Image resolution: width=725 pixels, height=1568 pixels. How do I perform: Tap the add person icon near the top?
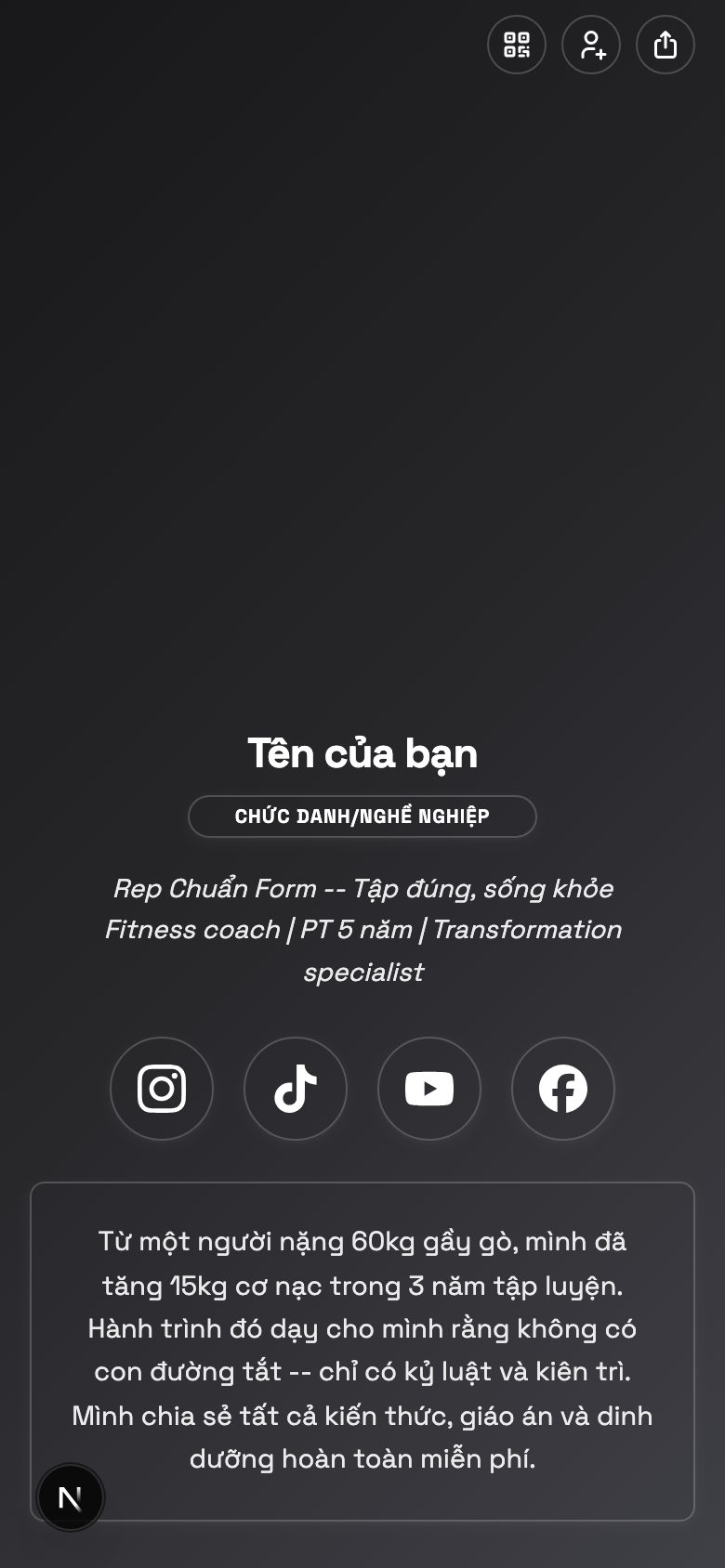tap(590, 45)
